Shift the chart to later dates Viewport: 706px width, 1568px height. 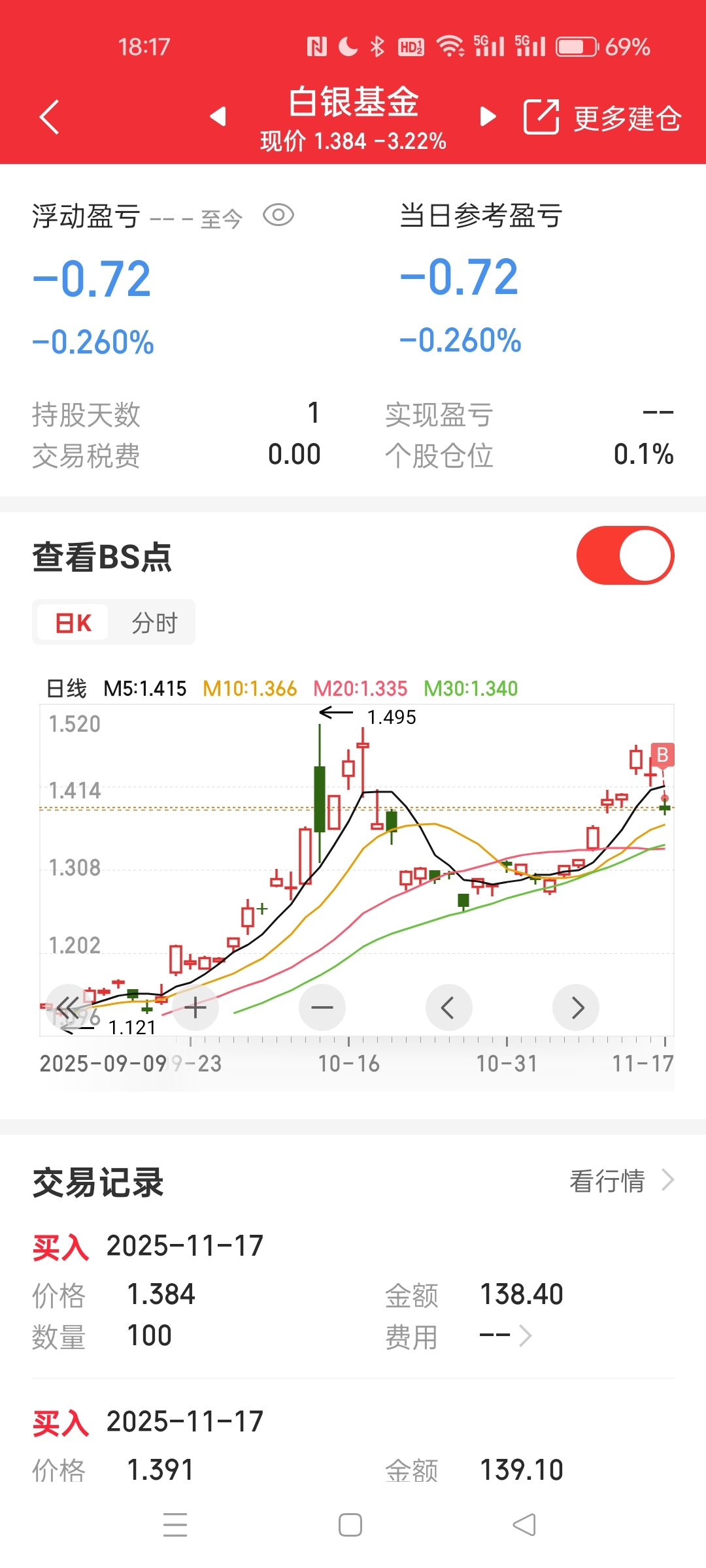pos(576,1007)
